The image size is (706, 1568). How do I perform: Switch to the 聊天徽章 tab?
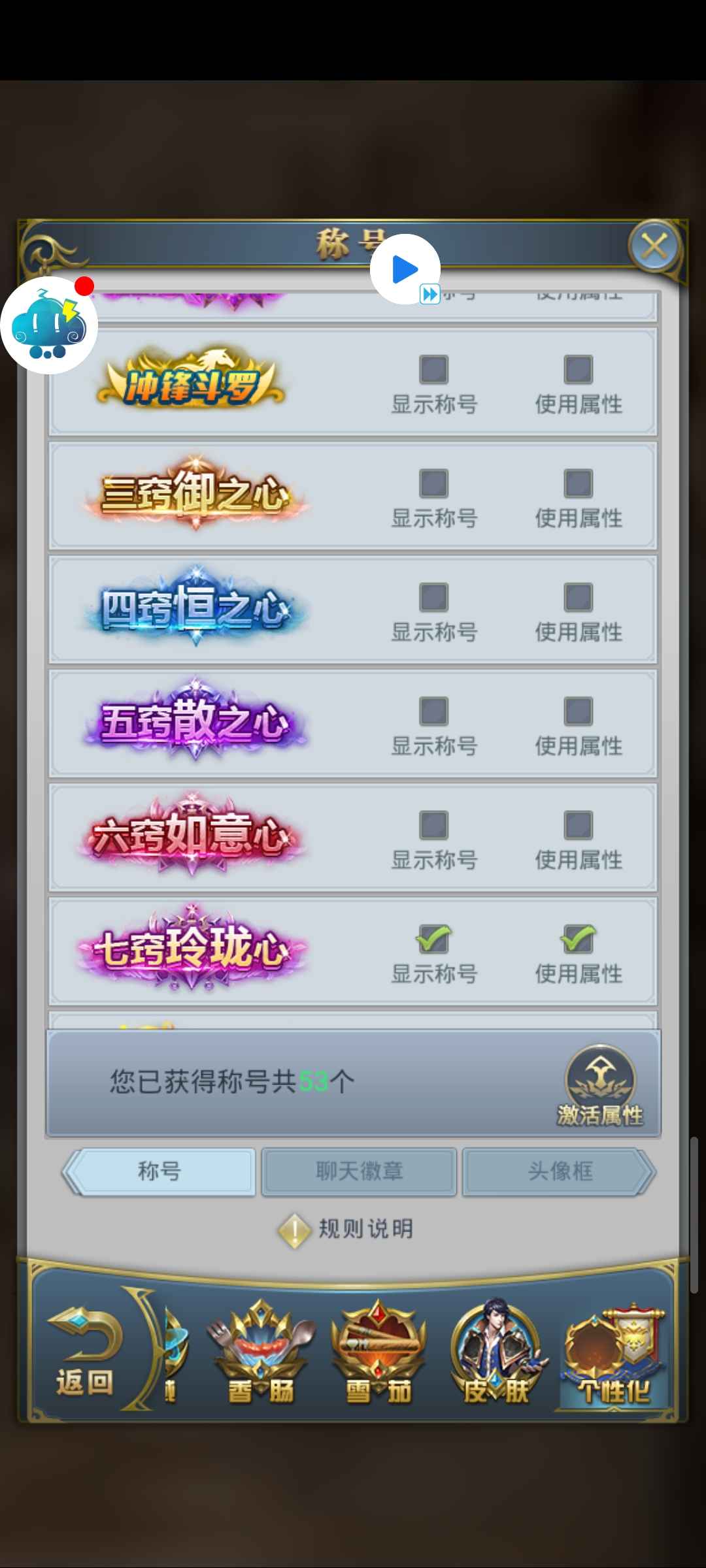pyautogui.click(x=359, y=1171)
